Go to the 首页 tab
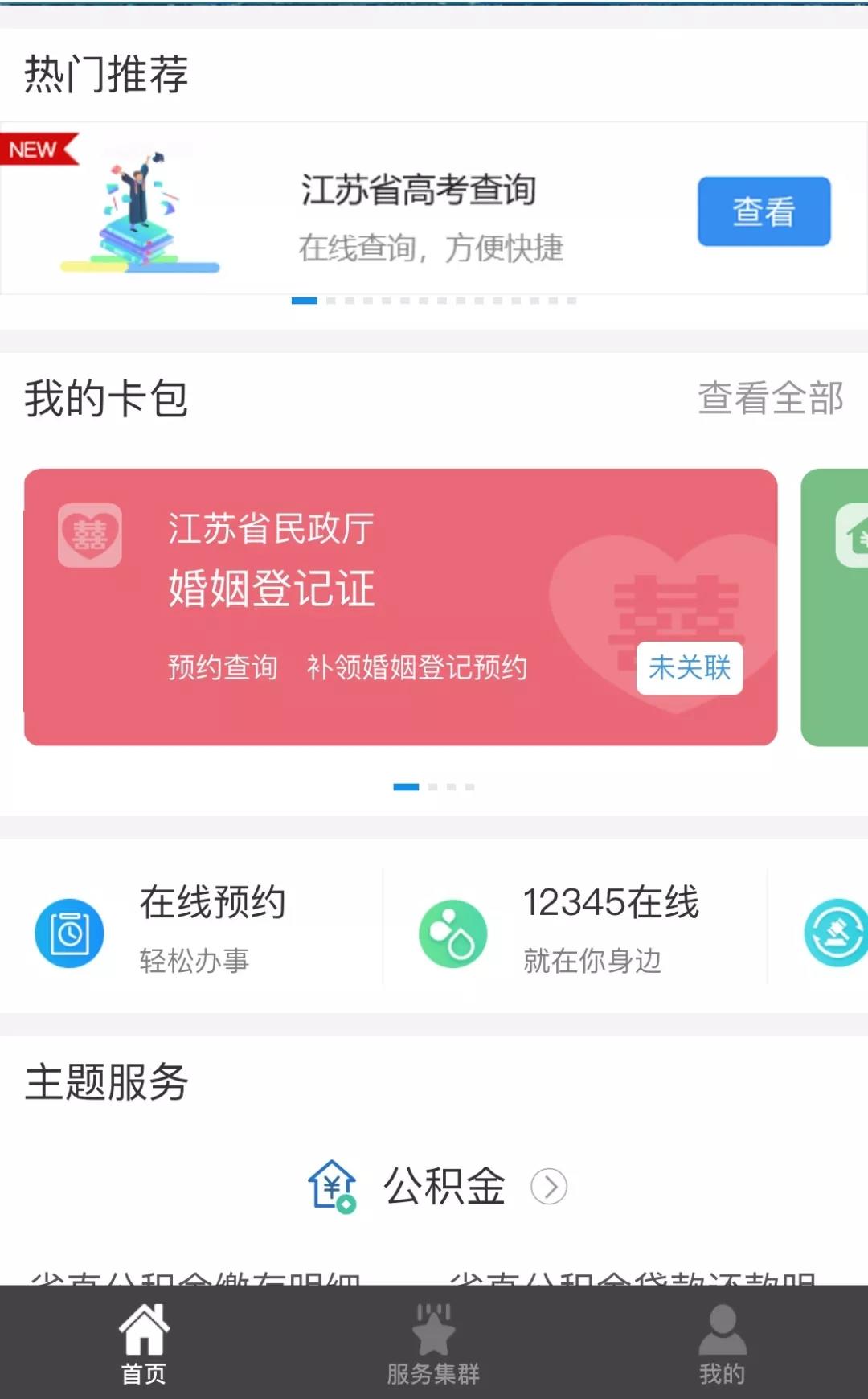The height and width of the screenshot is (1399, 868). pyautogui.click(x=144, y=1344)
